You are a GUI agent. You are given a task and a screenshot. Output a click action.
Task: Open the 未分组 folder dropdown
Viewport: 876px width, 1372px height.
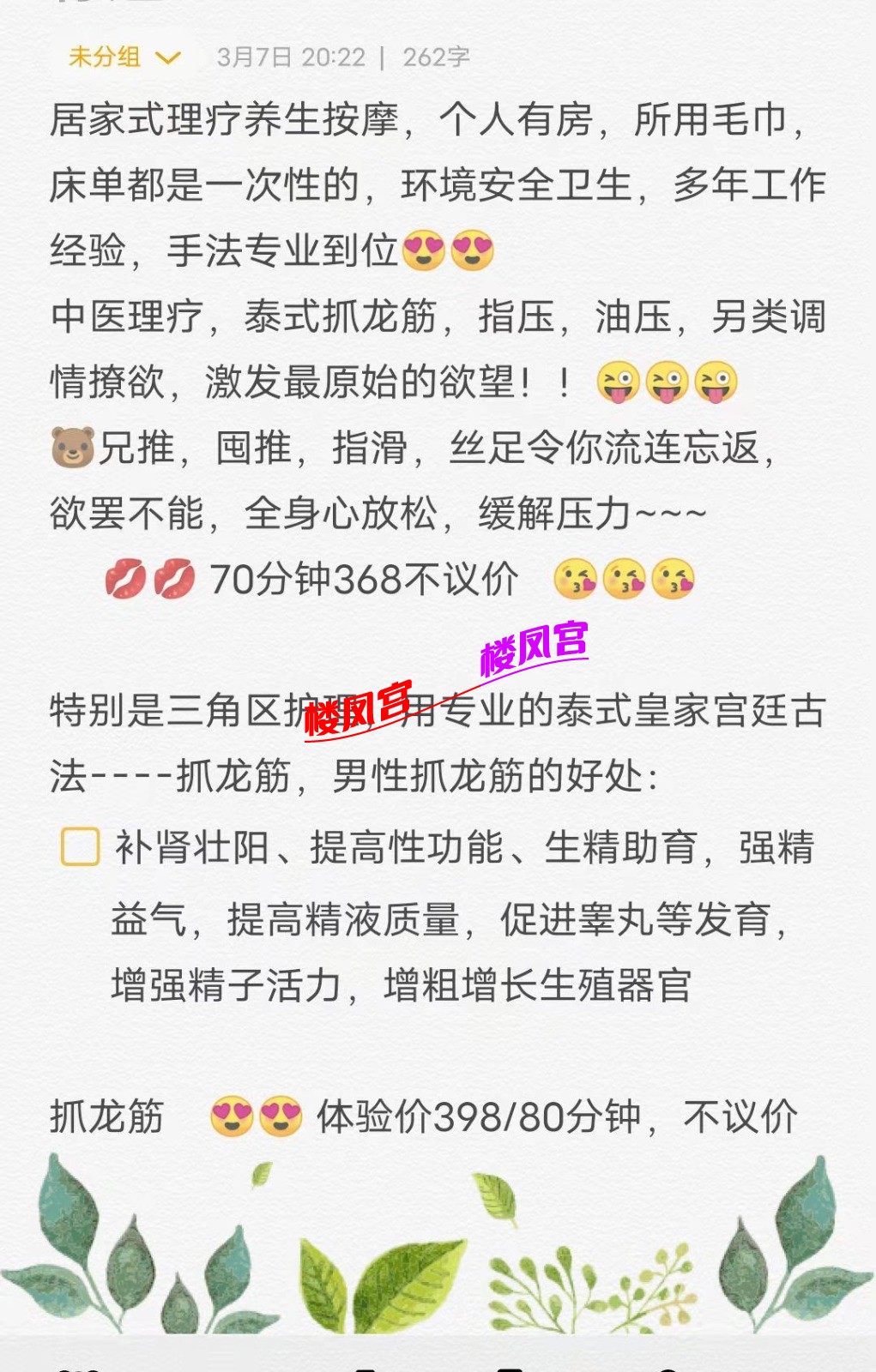(x=124, y=57)
